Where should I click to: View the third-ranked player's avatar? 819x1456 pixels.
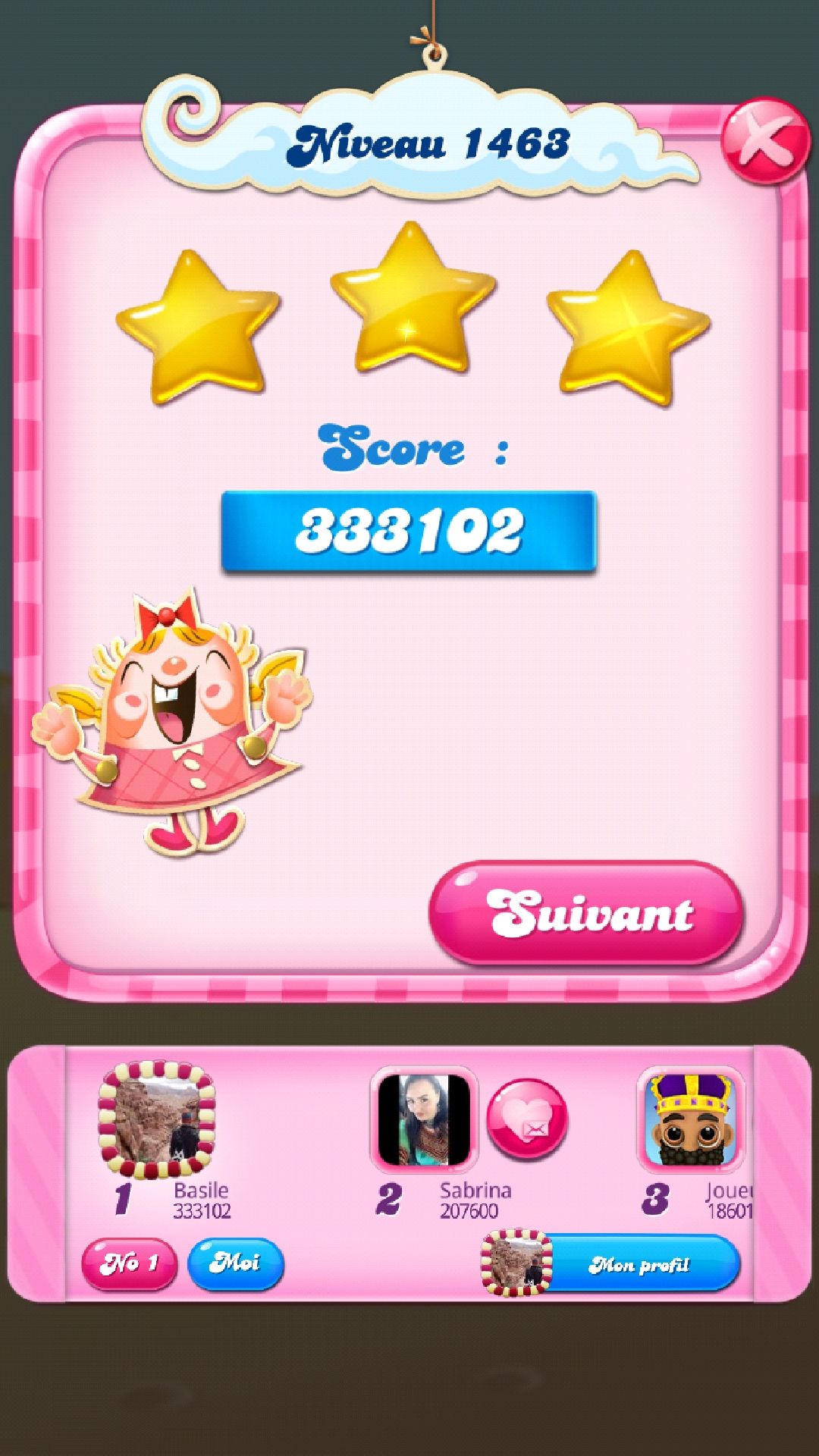pos(691,1119)
